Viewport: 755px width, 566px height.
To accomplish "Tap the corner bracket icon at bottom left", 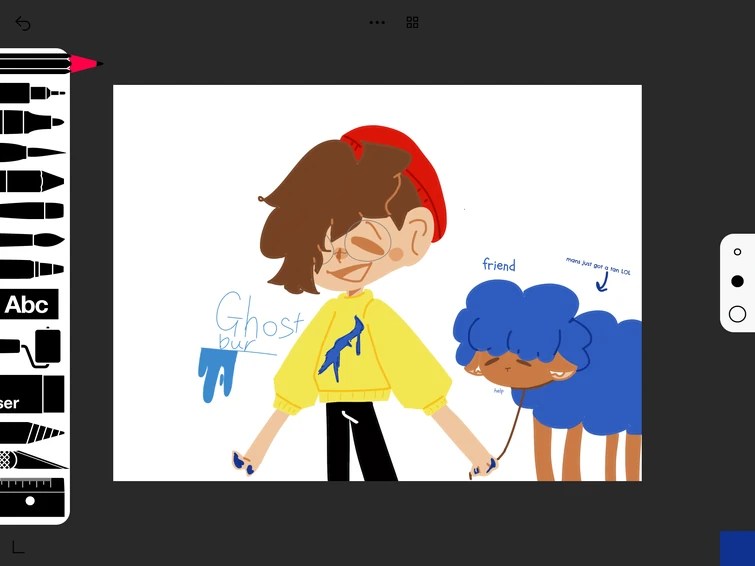I will point(18,546).
